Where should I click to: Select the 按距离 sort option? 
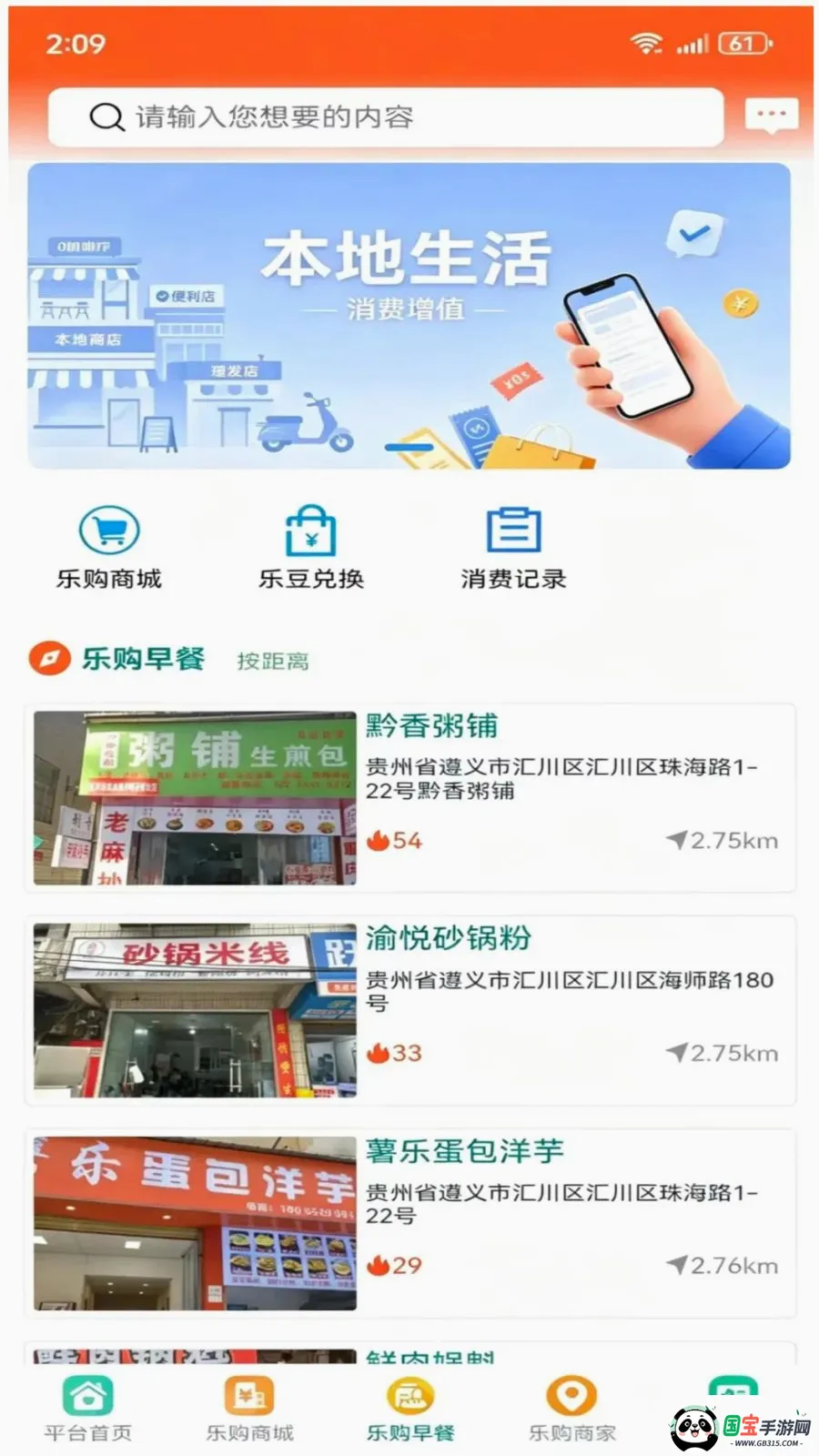click(273, 661)
